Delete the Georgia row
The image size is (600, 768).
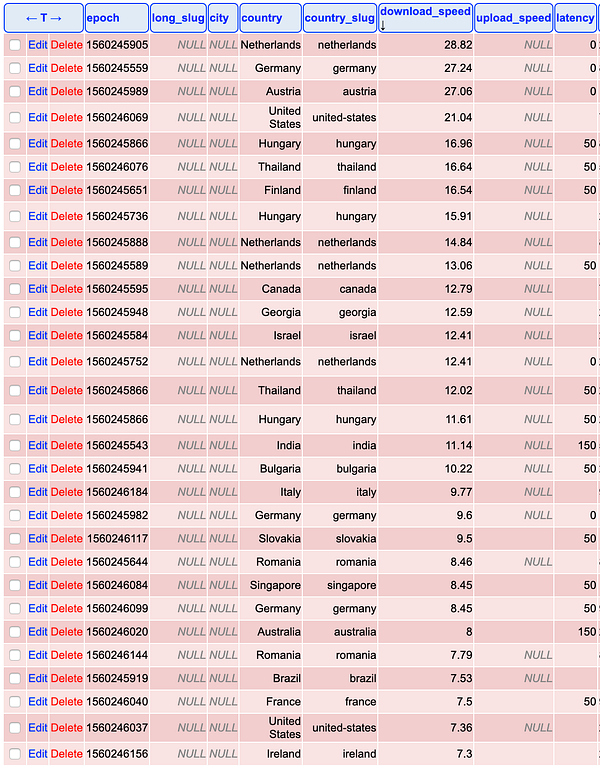[x=67, y=312]
